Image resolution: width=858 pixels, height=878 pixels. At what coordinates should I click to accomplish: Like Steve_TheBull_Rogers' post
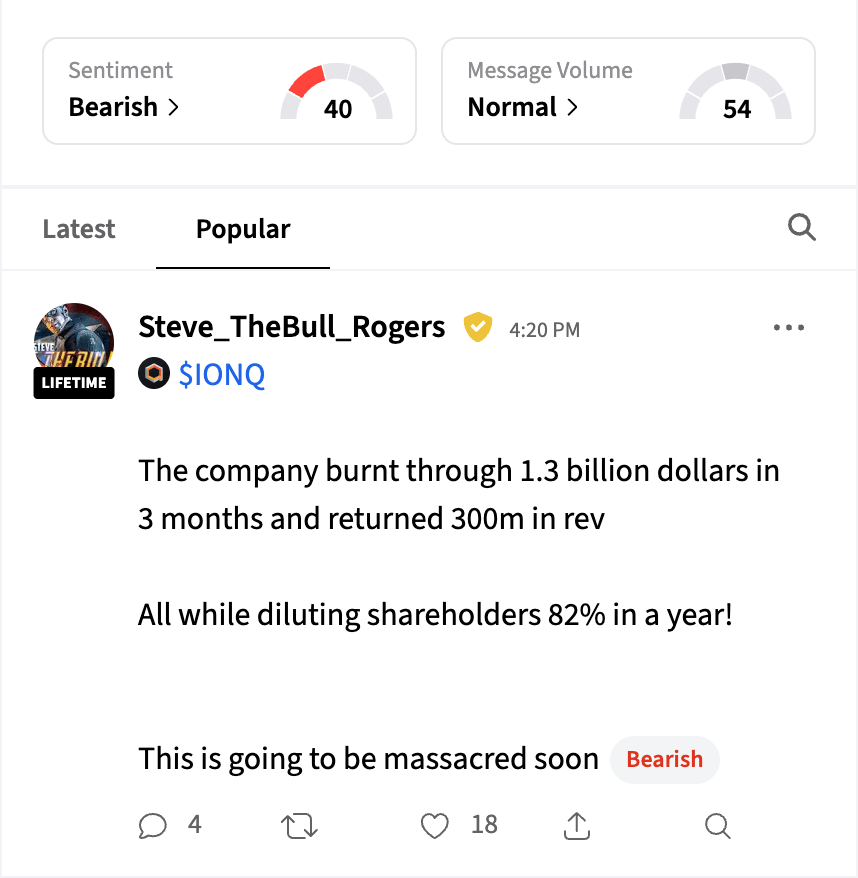click(x=434, y=825)
